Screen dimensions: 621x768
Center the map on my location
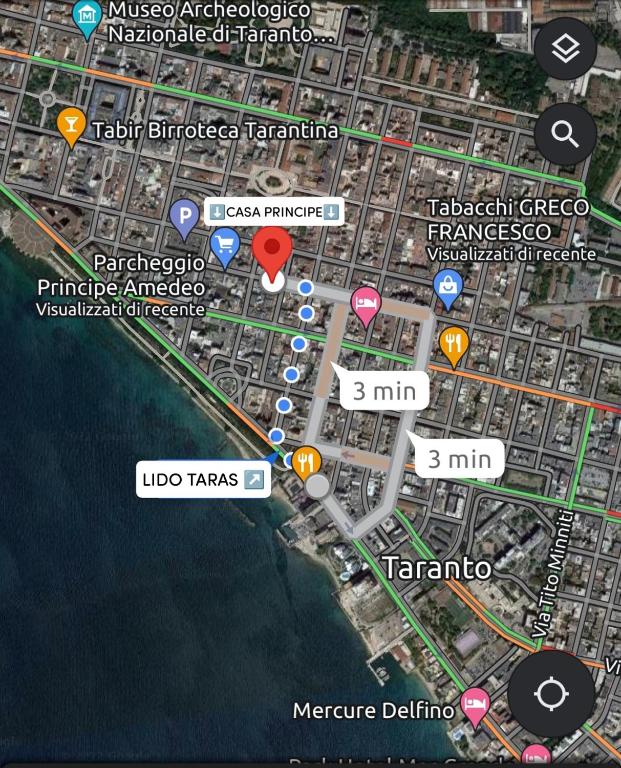click(x=551, y=694)
